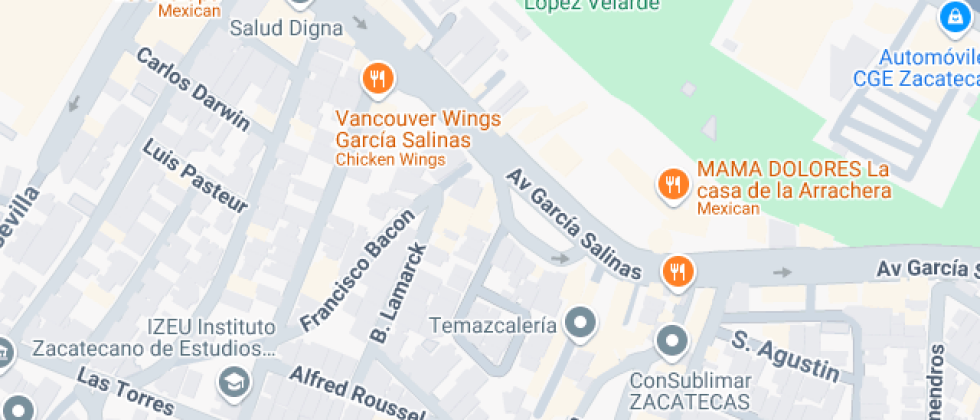Open the ConSublimar ZACATECAS place marker
Image resolution: width=980 pixels, height=420 pixels.
[672, 342]
